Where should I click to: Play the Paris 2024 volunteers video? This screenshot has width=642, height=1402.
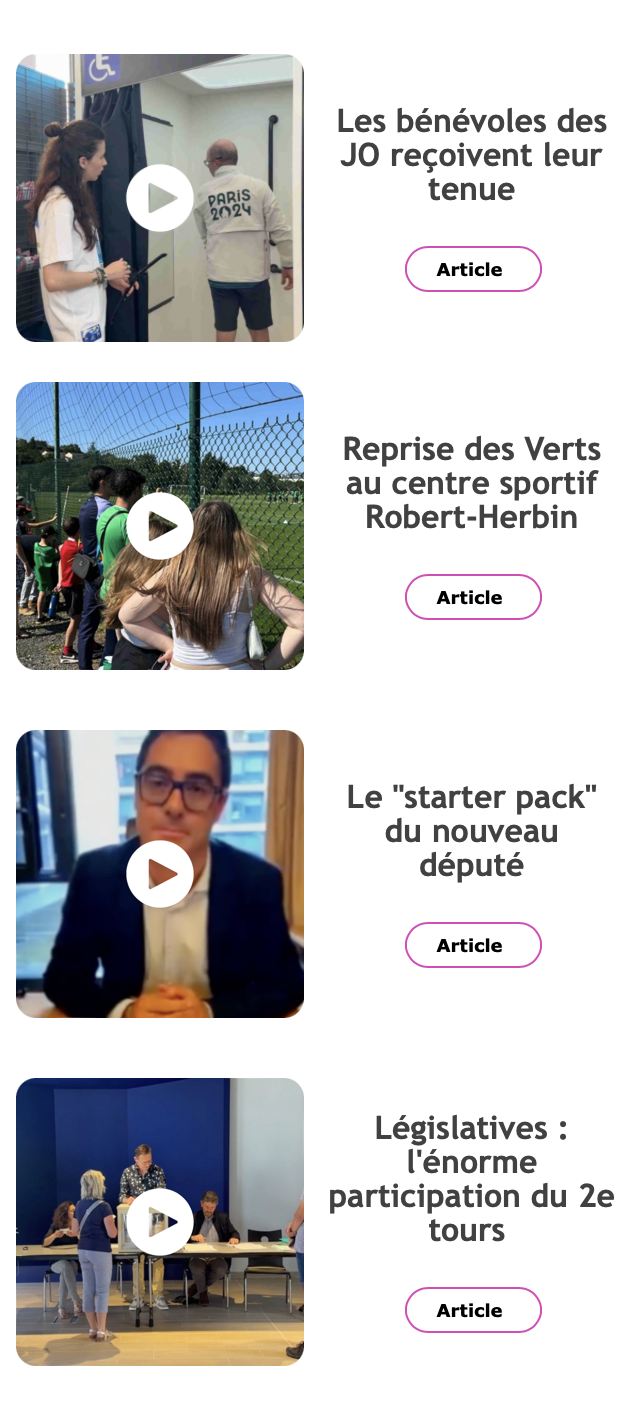160,198
